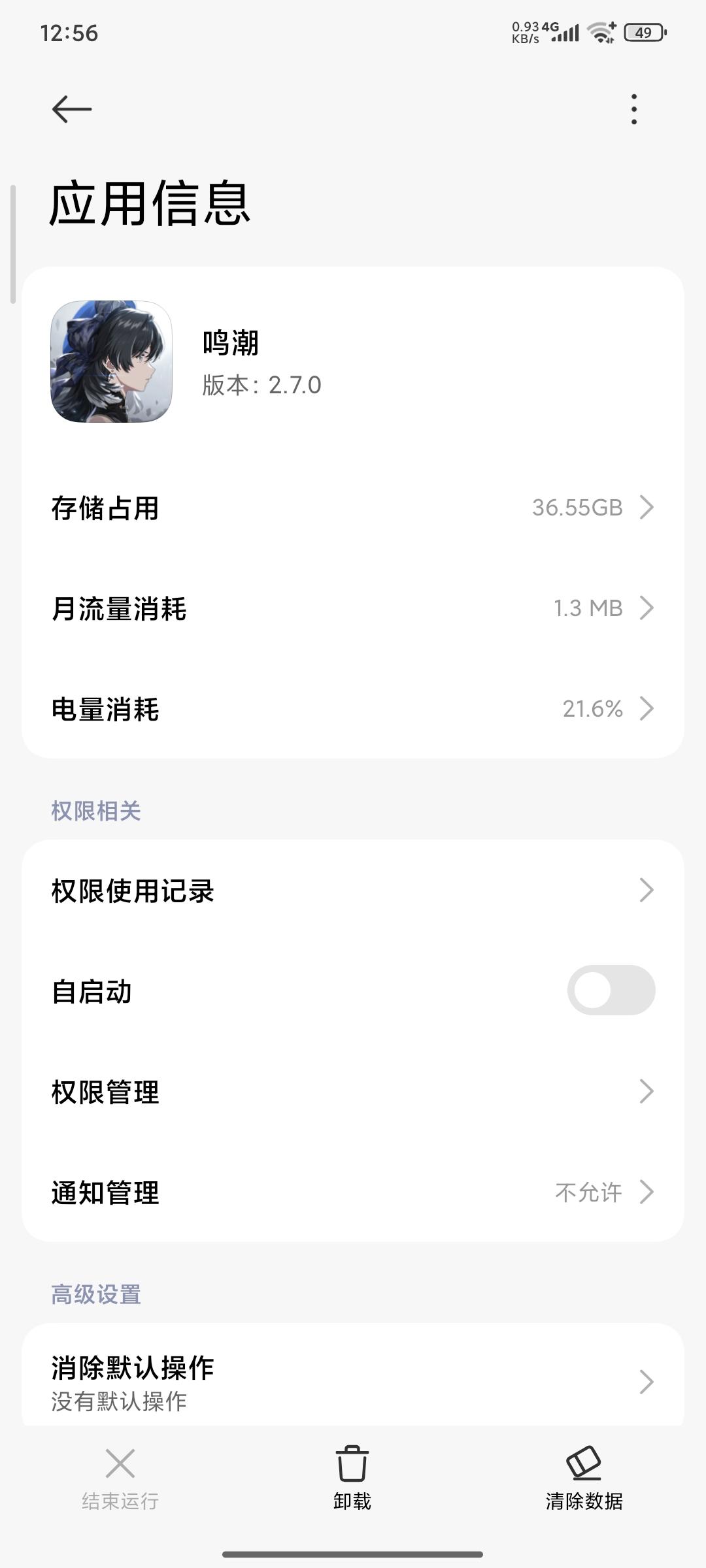Viewport: 706px width, 1568px height.
Task: Tap the battery indicator showing 49
Action: (644, 31)
